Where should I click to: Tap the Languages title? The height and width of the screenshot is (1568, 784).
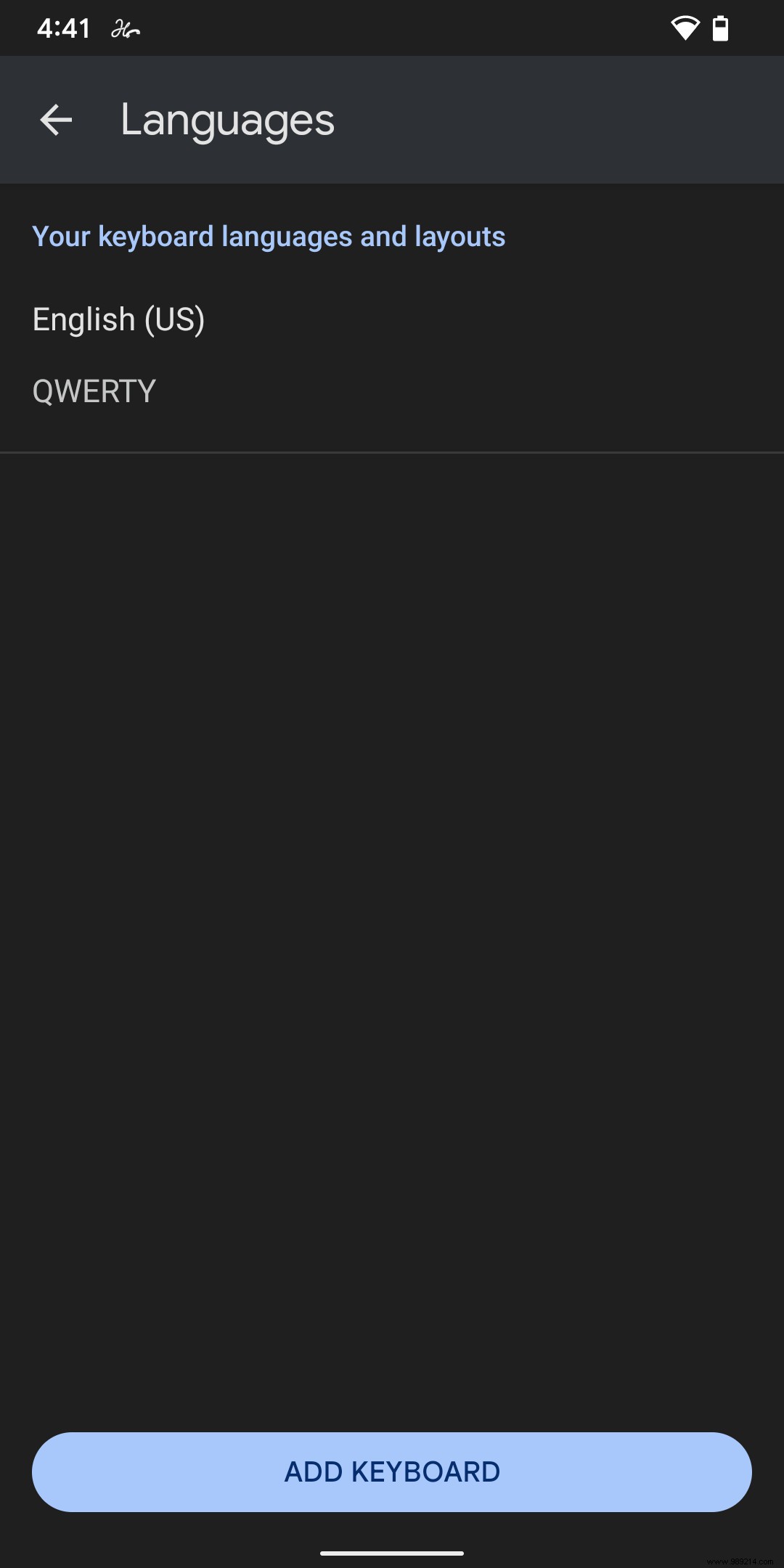227,121
